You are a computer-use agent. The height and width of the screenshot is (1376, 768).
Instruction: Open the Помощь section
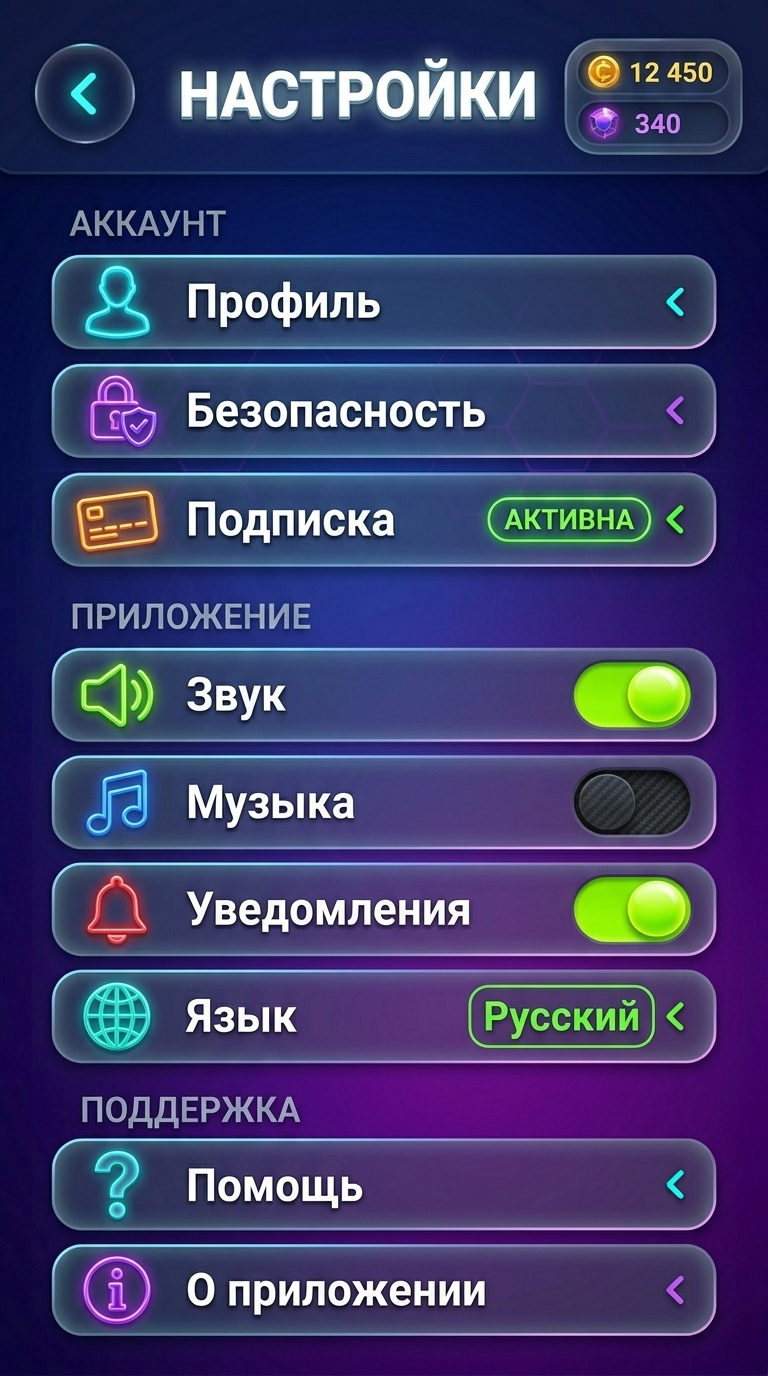(x=384, y=1185)
